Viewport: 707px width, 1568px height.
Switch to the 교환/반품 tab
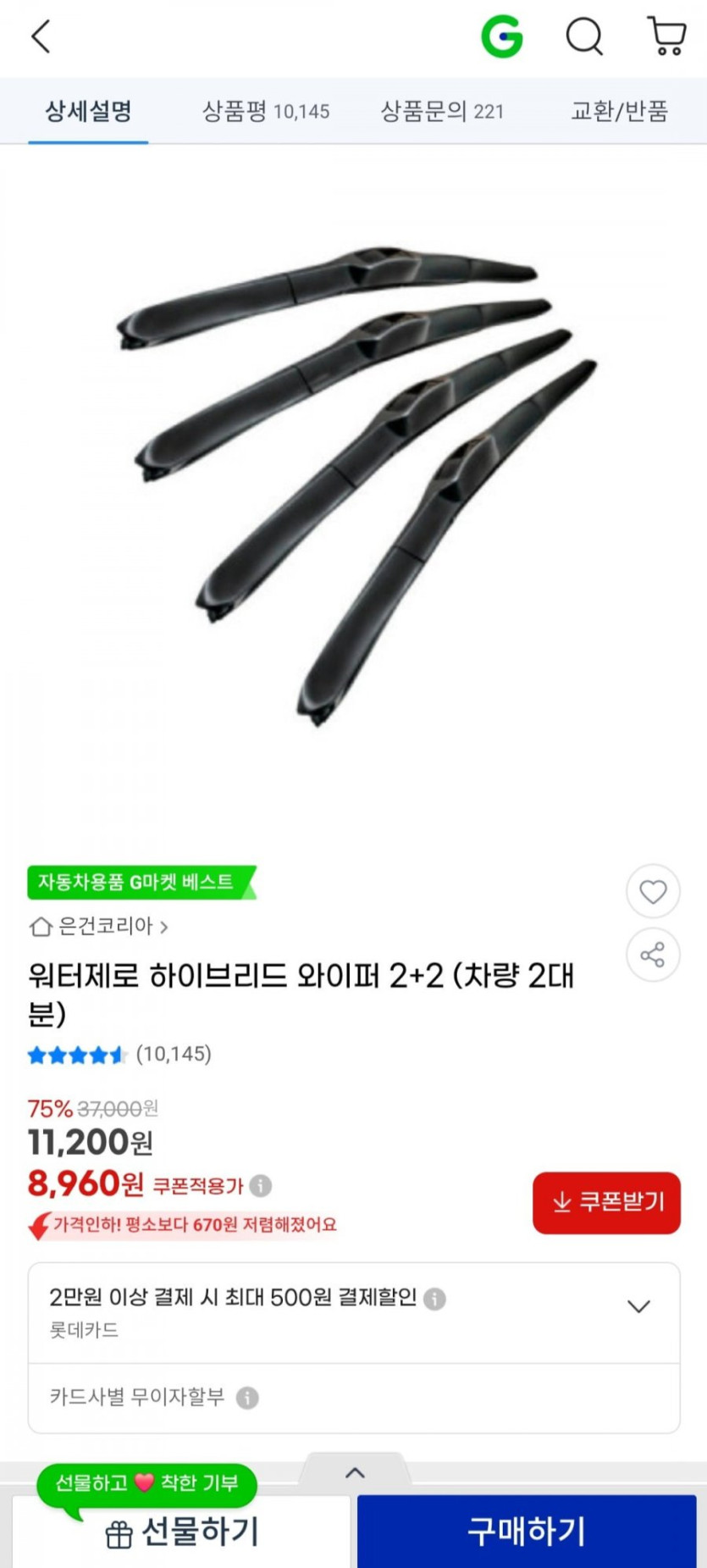[619, 111]
